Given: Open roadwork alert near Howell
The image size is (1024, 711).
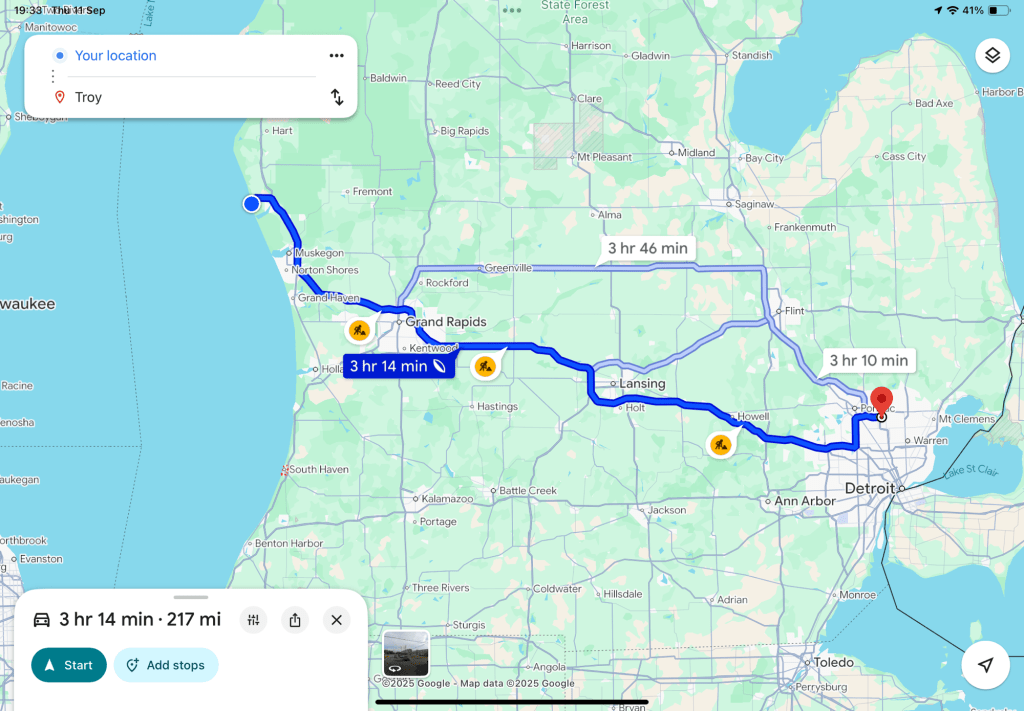Looking at the screenshot, I should pyautogui.click(x=721, y=443).
